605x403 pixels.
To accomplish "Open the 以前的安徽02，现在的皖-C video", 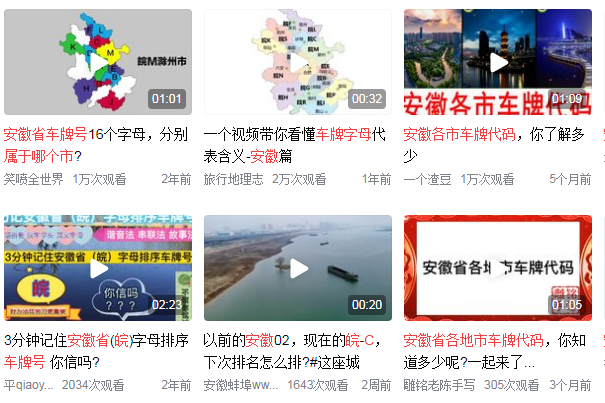I will [297, 268].
